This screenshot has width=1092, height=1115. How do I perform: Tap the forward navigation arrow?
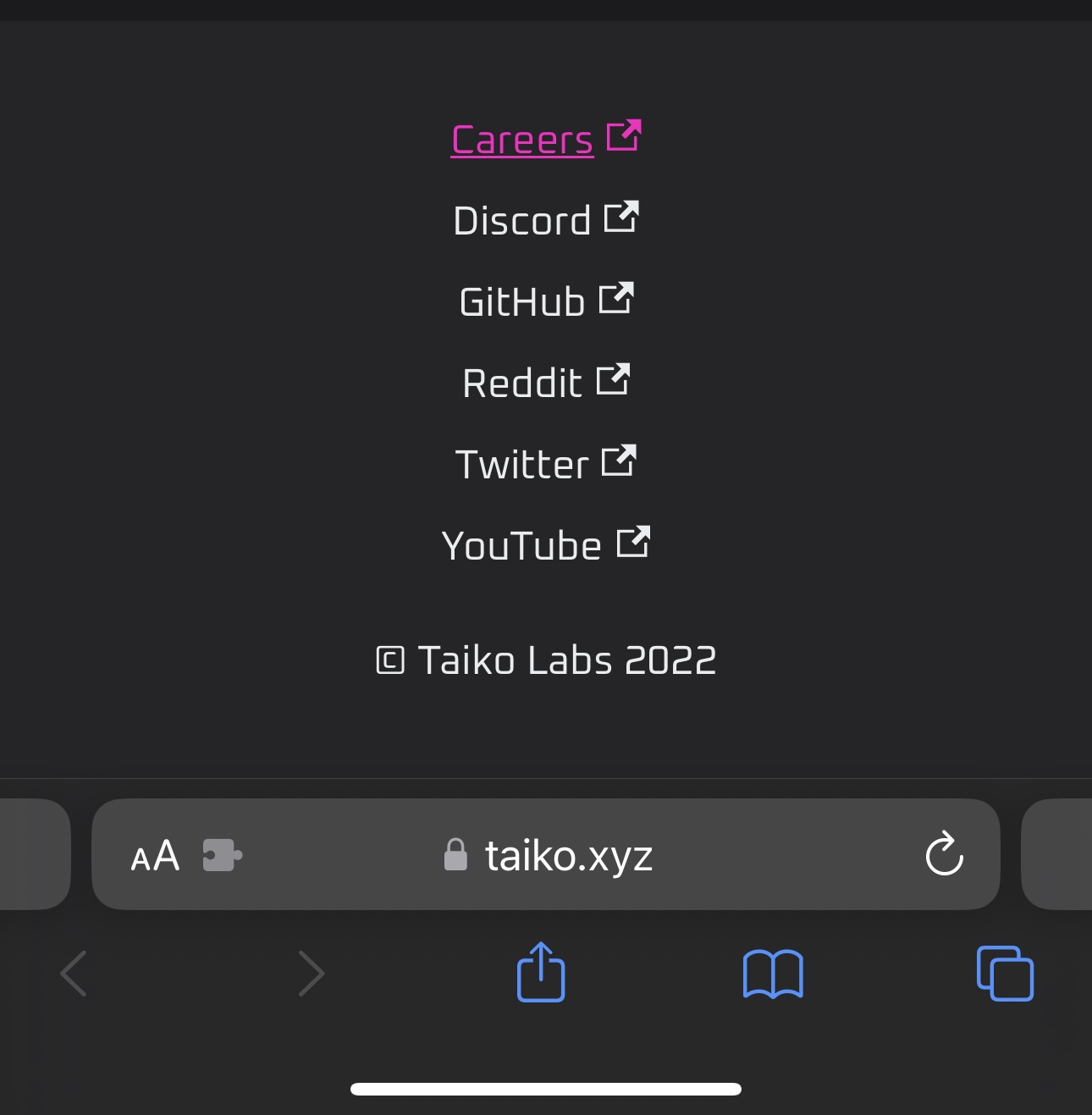click(310, 974)
